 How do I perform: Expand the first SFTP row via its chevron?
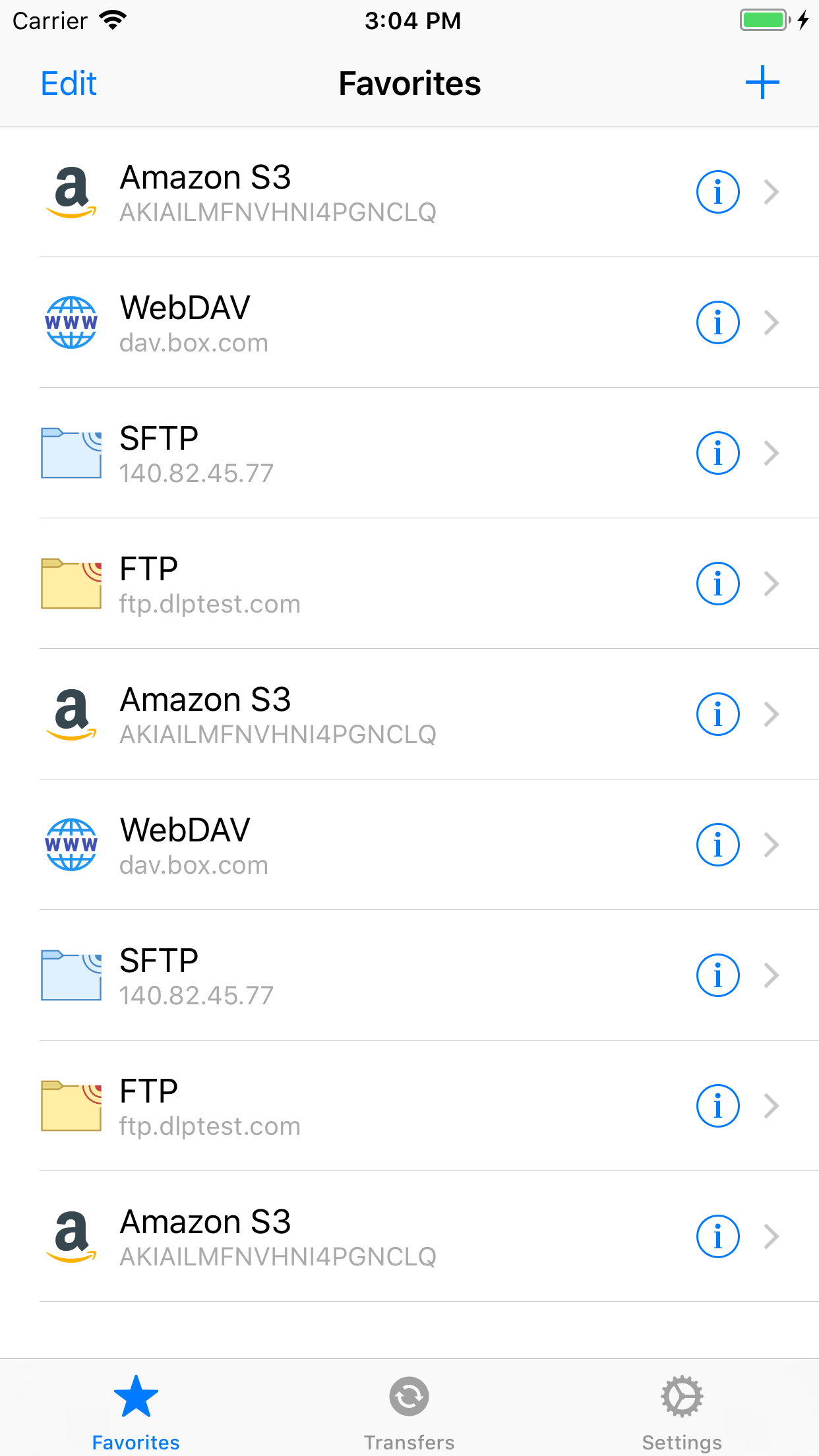point(772,452)
